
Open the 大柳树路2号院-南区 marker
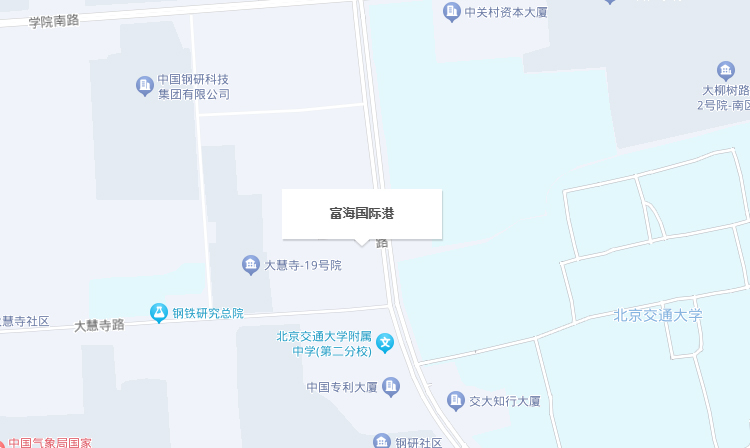(x=727, y=70)
